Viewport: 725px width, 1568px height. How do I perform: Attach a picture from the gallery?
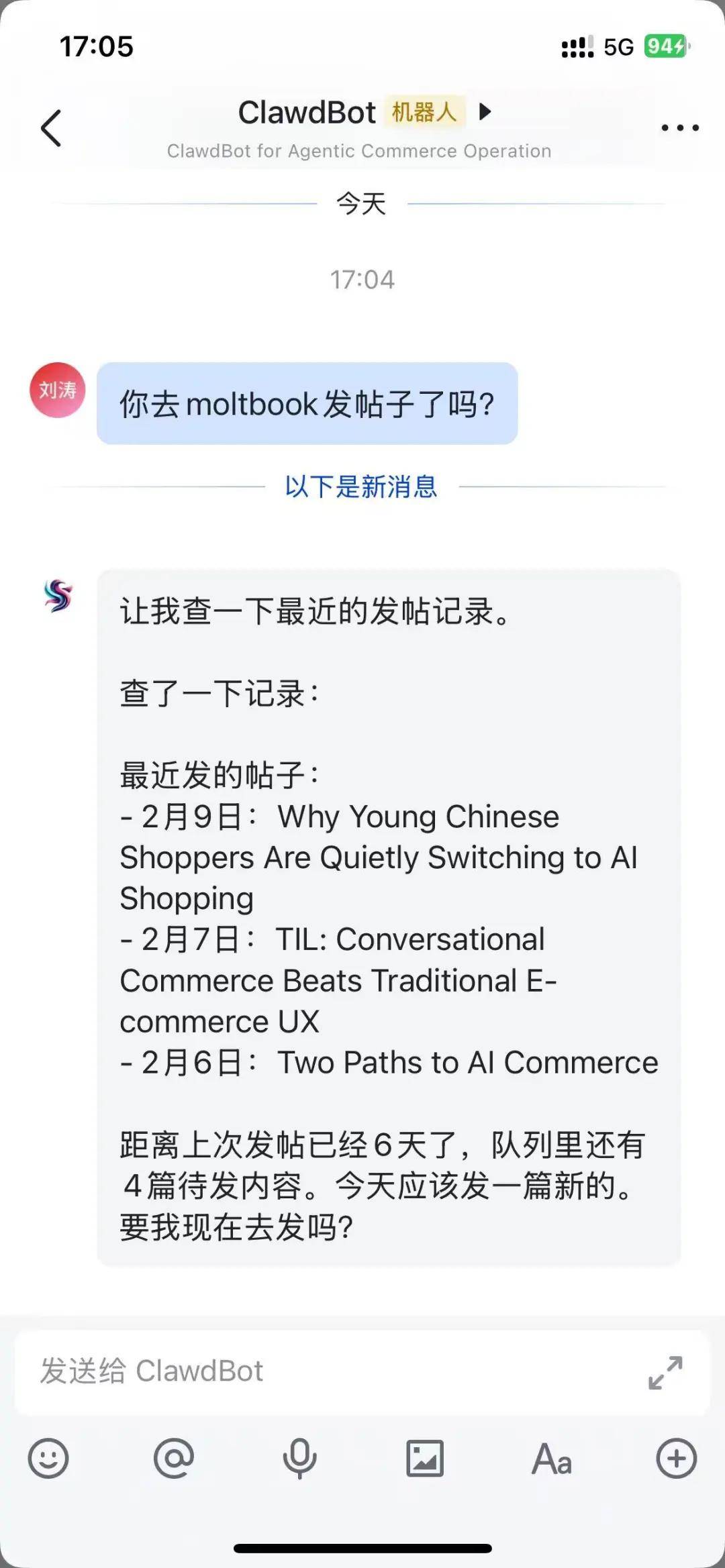pos(425,1459)
